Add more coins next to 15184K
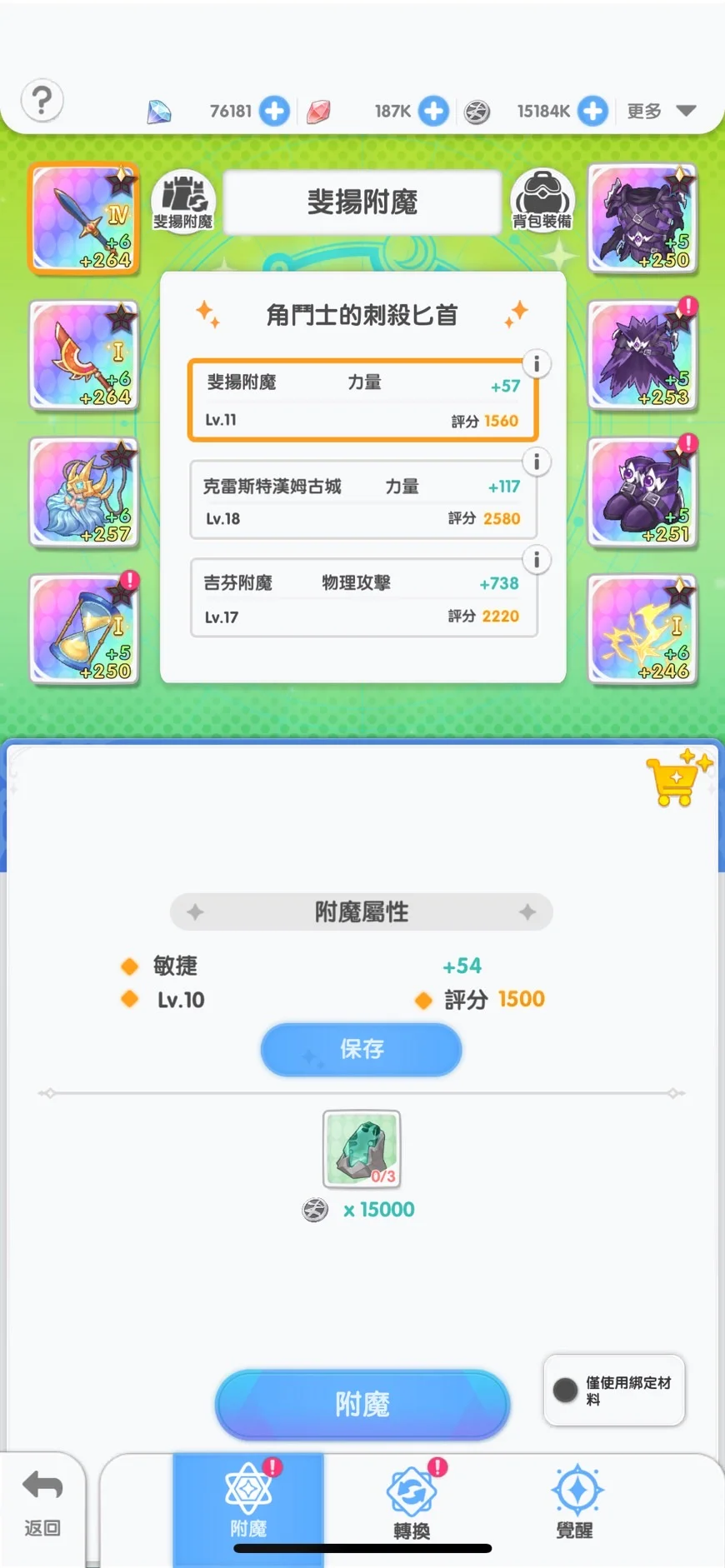 pyautogui.click(x=592, y=111)
